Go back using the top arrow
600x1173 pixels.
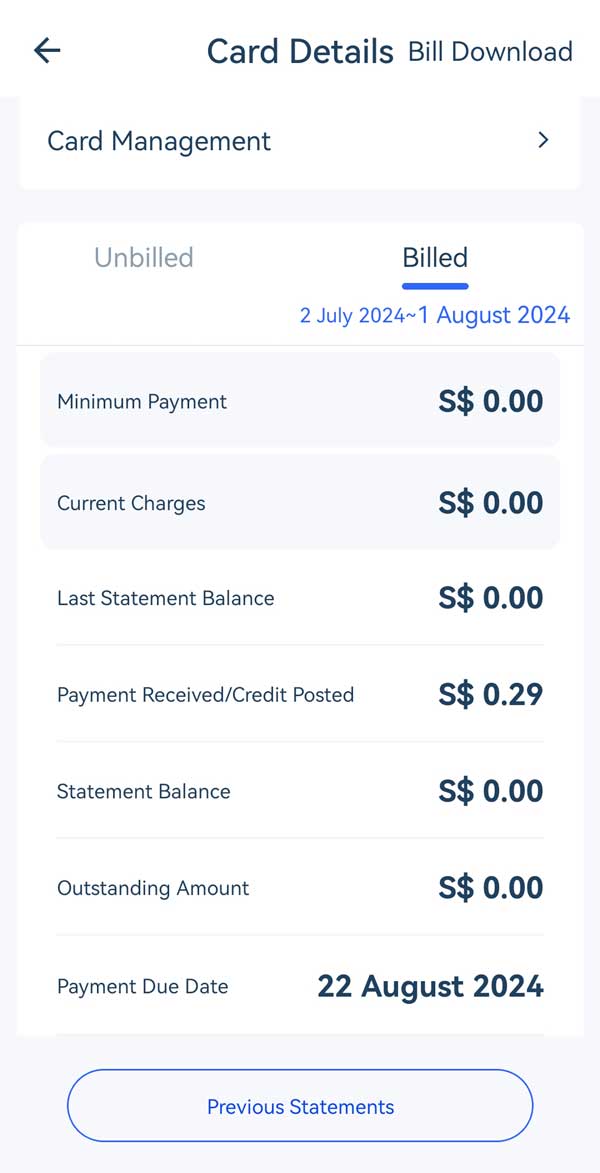click(x=47, y=51)
